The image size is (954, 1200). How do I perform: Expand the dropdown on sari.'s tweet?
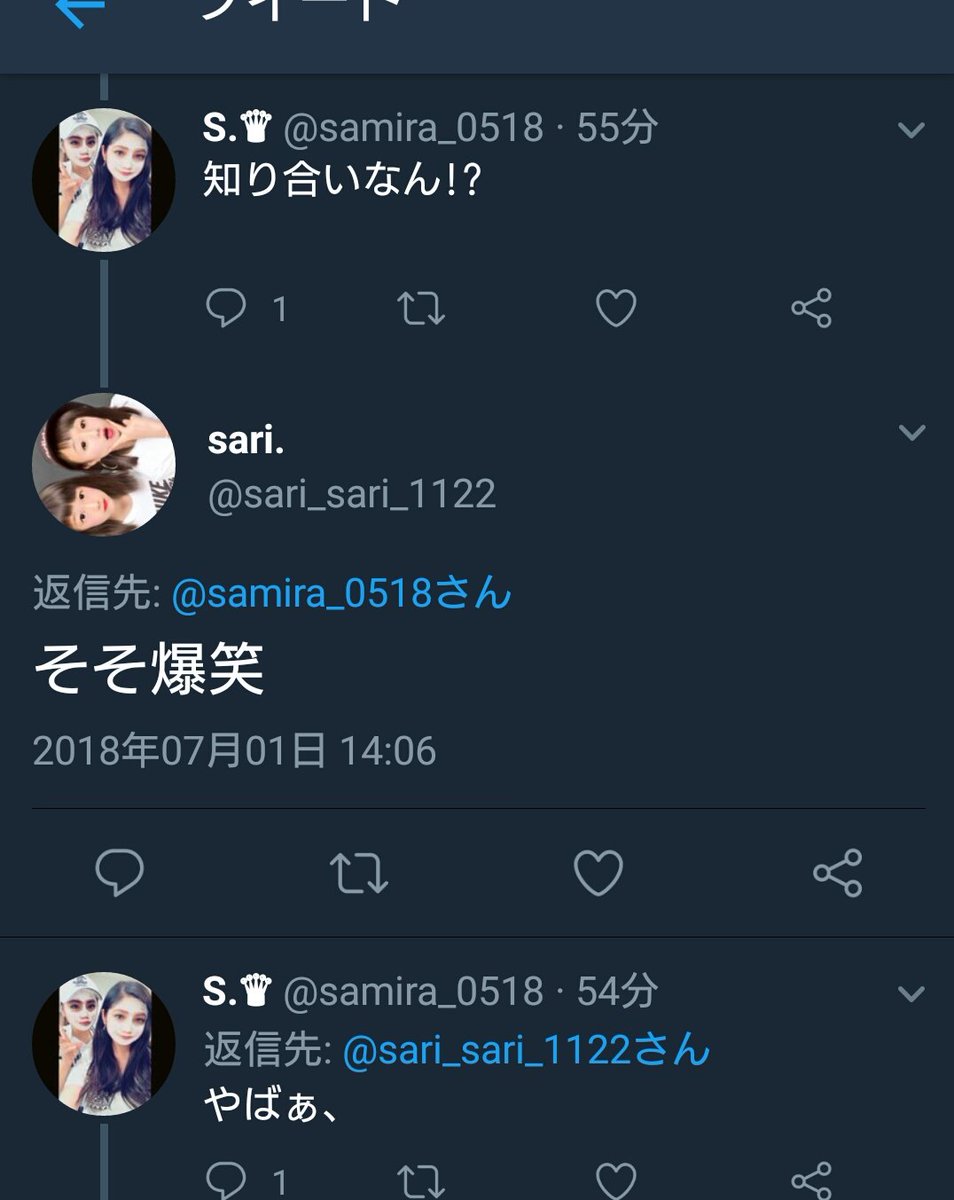pos(911,432)
